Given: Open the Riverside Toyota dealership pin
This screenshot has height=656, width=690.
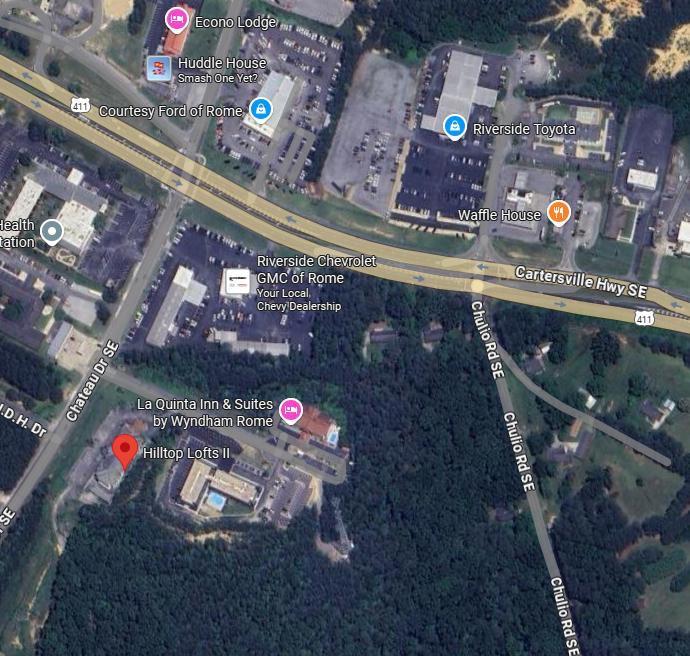Looking at the screenshot, I should tap(455, 127).
